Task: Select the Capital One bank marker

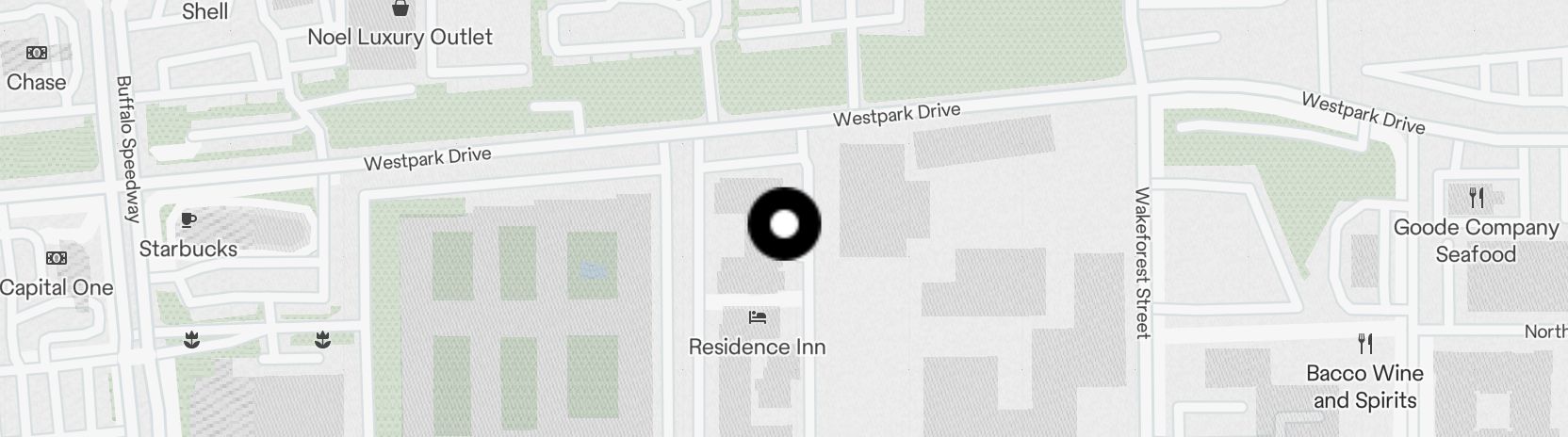Action: click(57, 259)
